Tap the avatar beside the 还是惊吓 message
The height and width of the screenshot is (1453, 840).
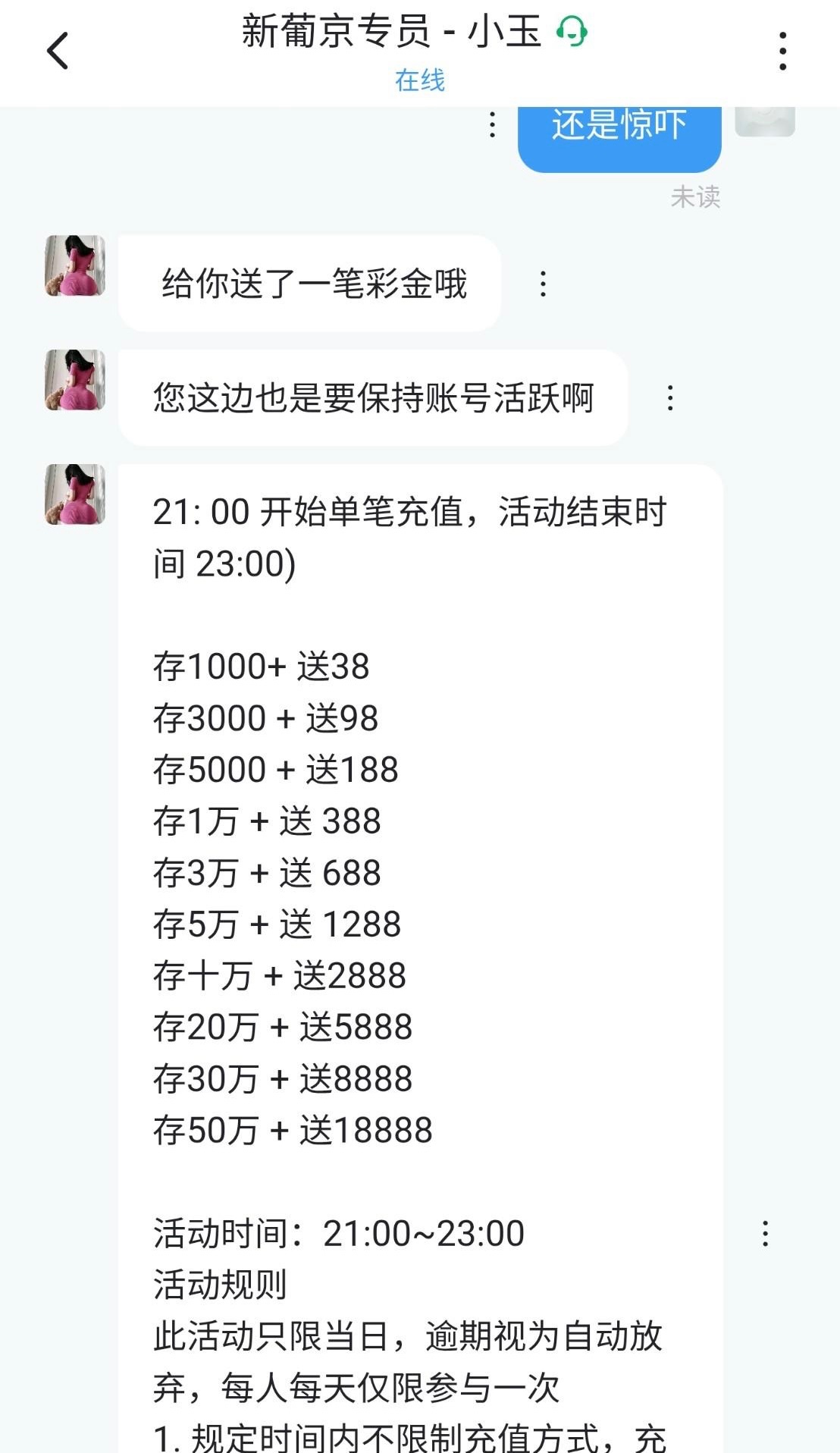765,121
